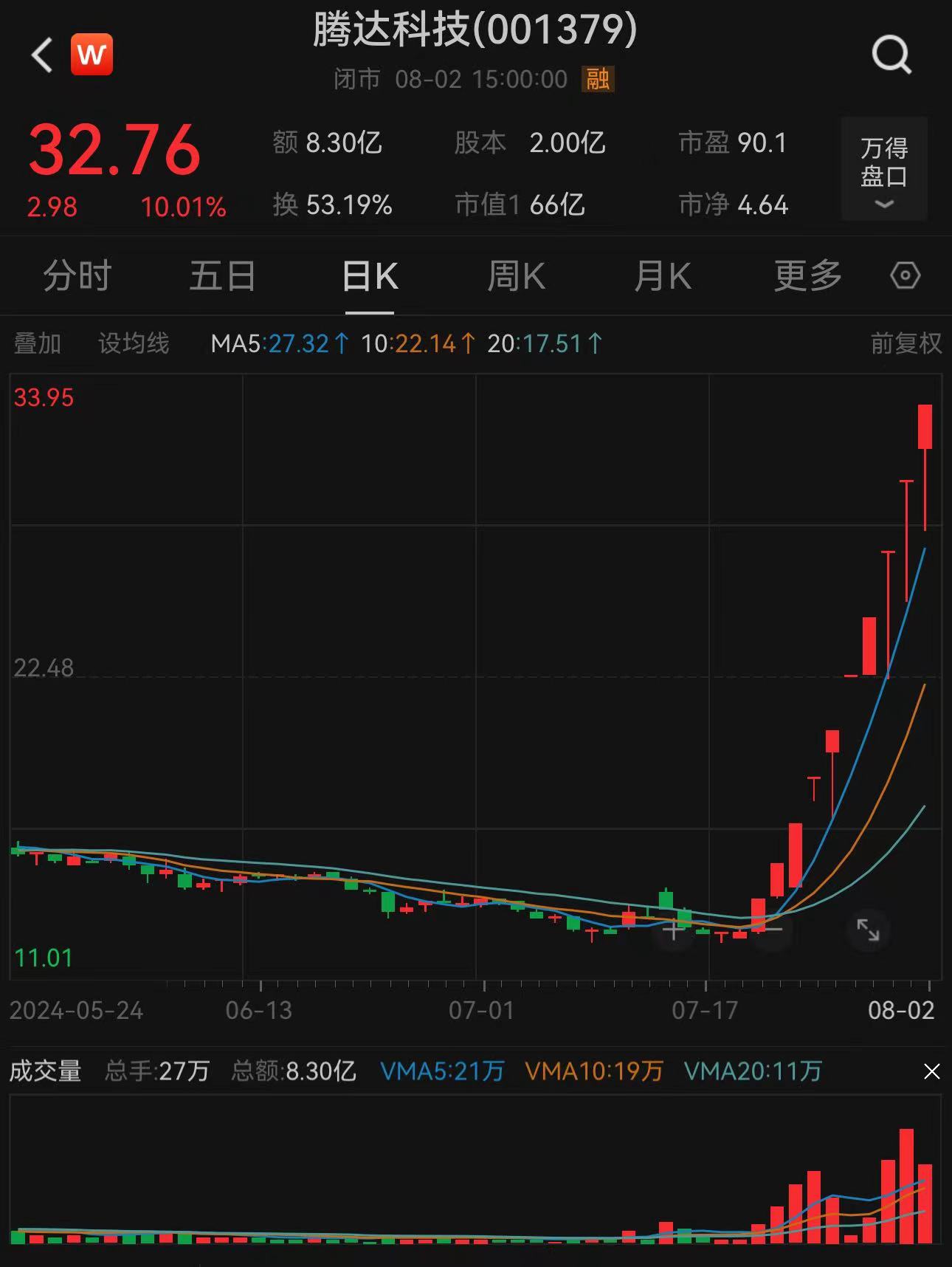Select the 日K daily candlestick tab
This screenshot has height=1267, width=952.
pyautogui.click(x=369, y=275)
